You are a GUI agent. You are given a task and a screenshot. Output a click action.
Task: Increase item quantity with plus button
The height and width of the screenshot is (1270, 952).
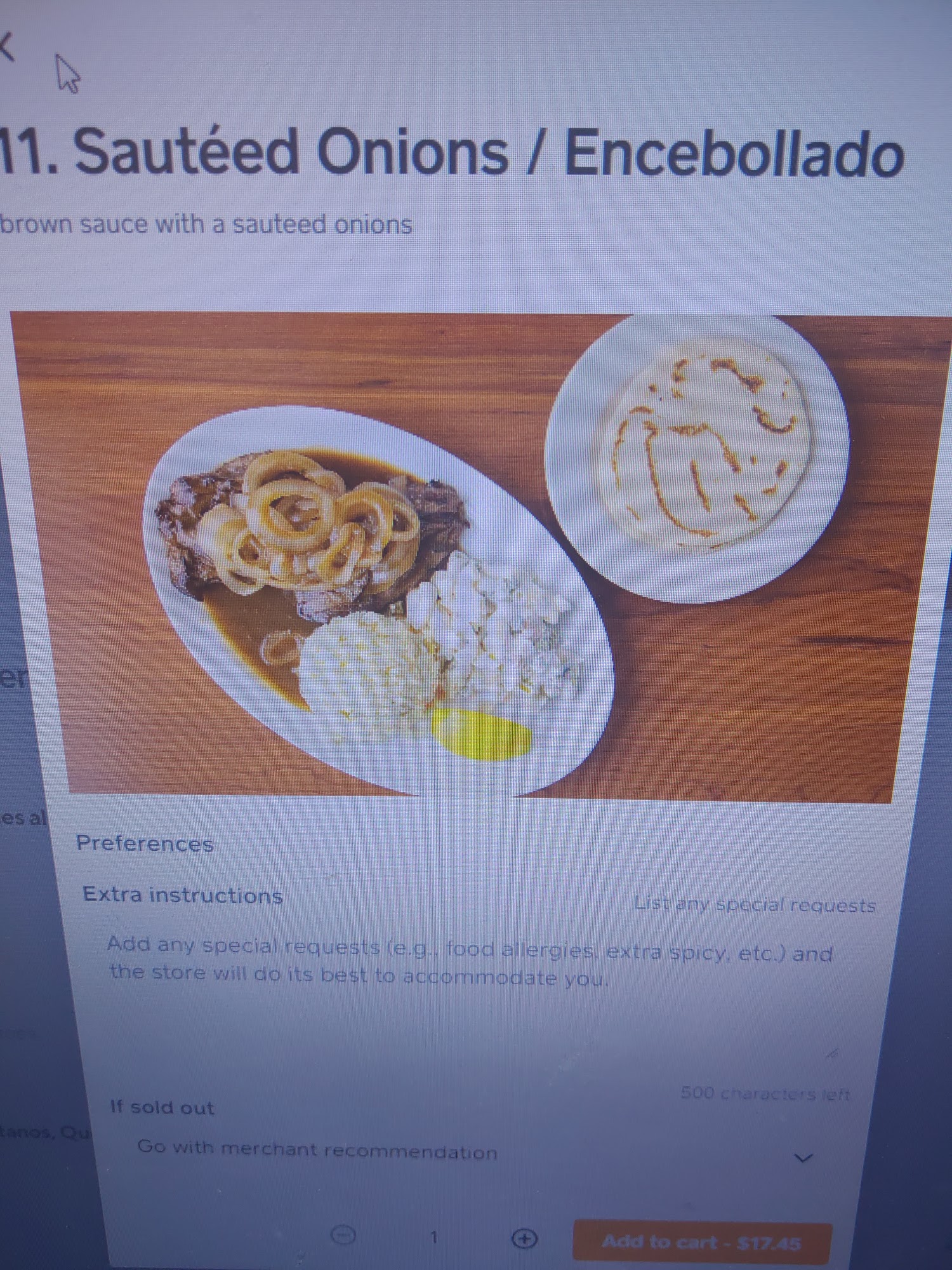[524, 1238]
